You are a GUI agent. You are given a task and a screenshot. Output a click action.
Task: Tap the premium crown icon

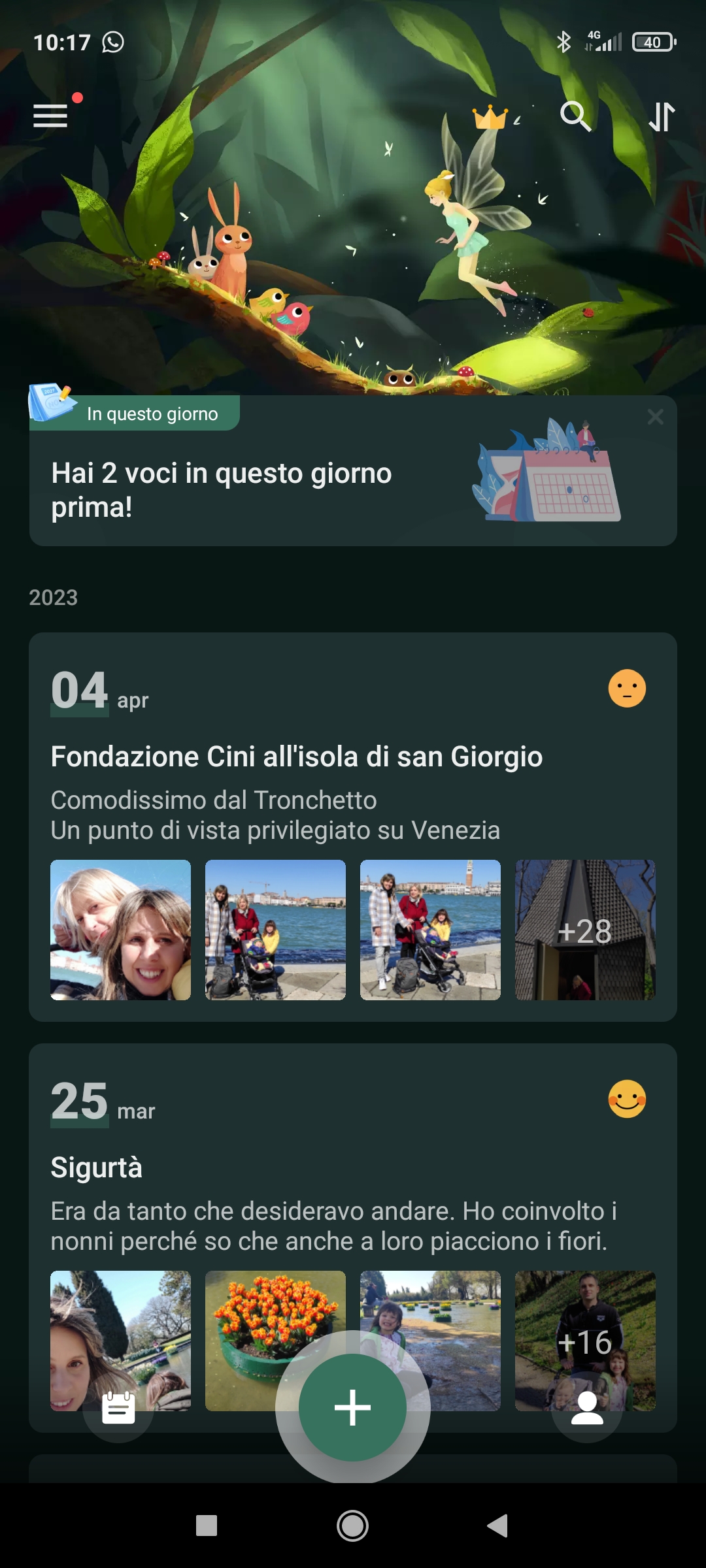[x=490, y=118]
